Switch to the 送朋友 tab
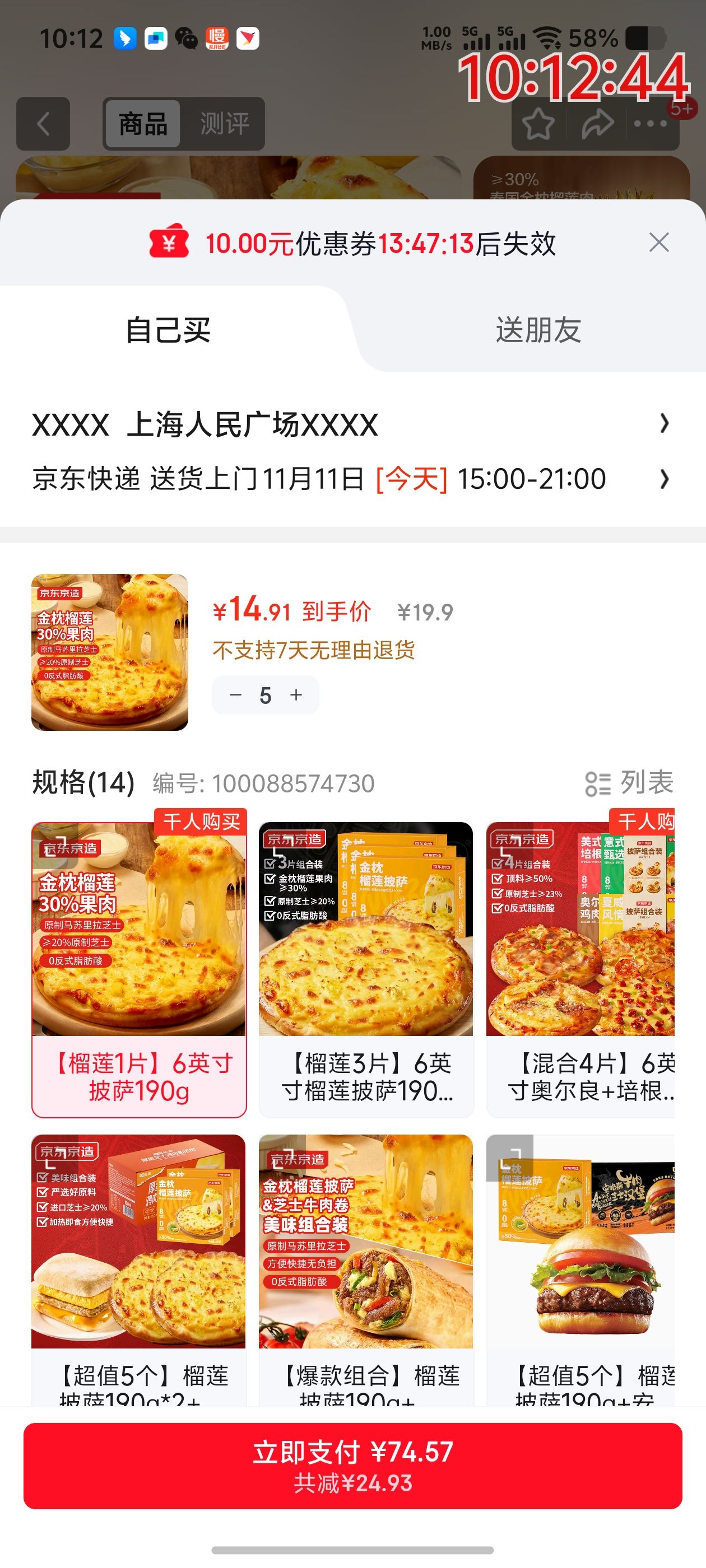 [538, 330]
